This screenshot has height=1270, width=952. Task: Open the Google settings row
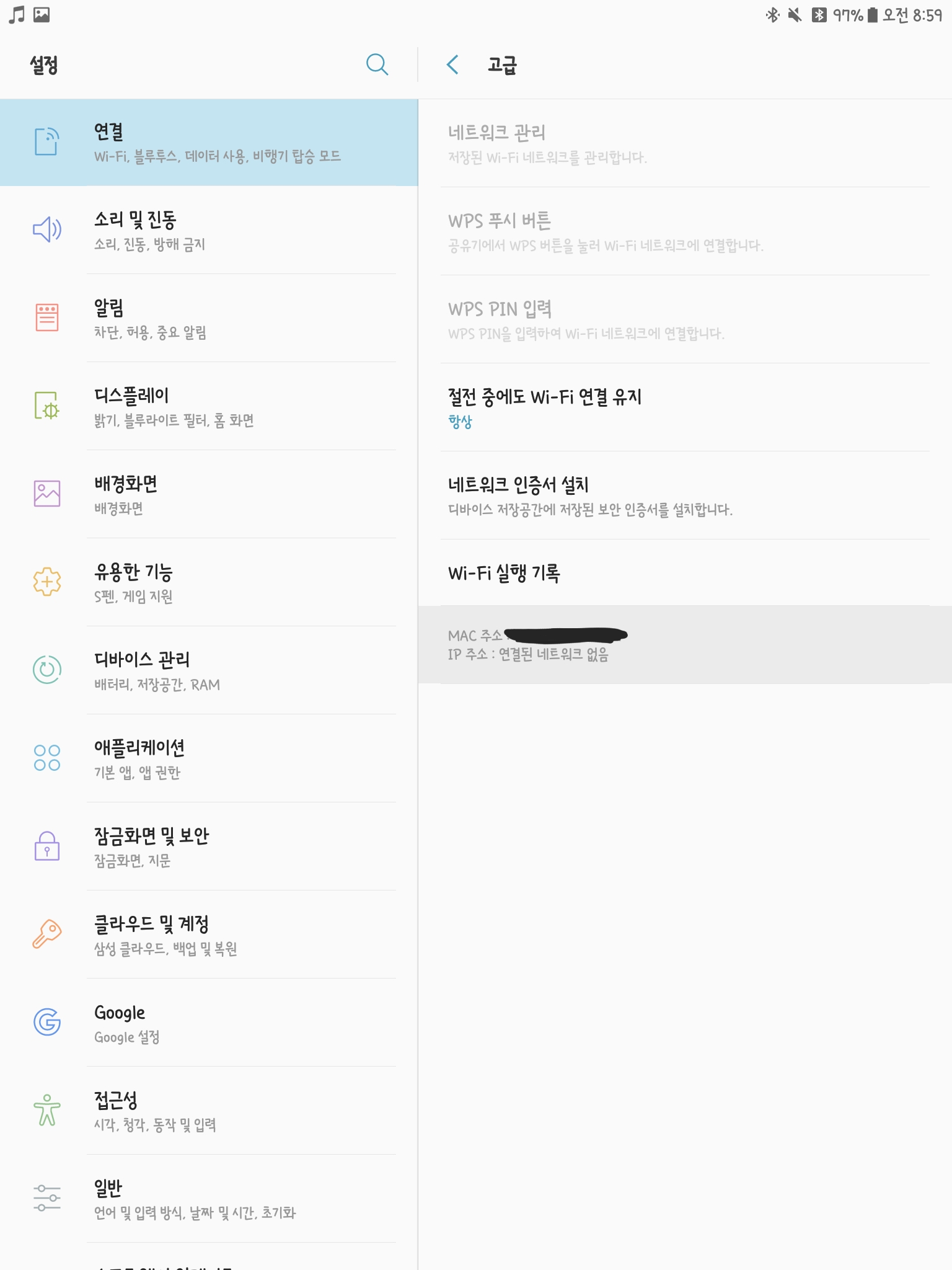(209, 1023)
